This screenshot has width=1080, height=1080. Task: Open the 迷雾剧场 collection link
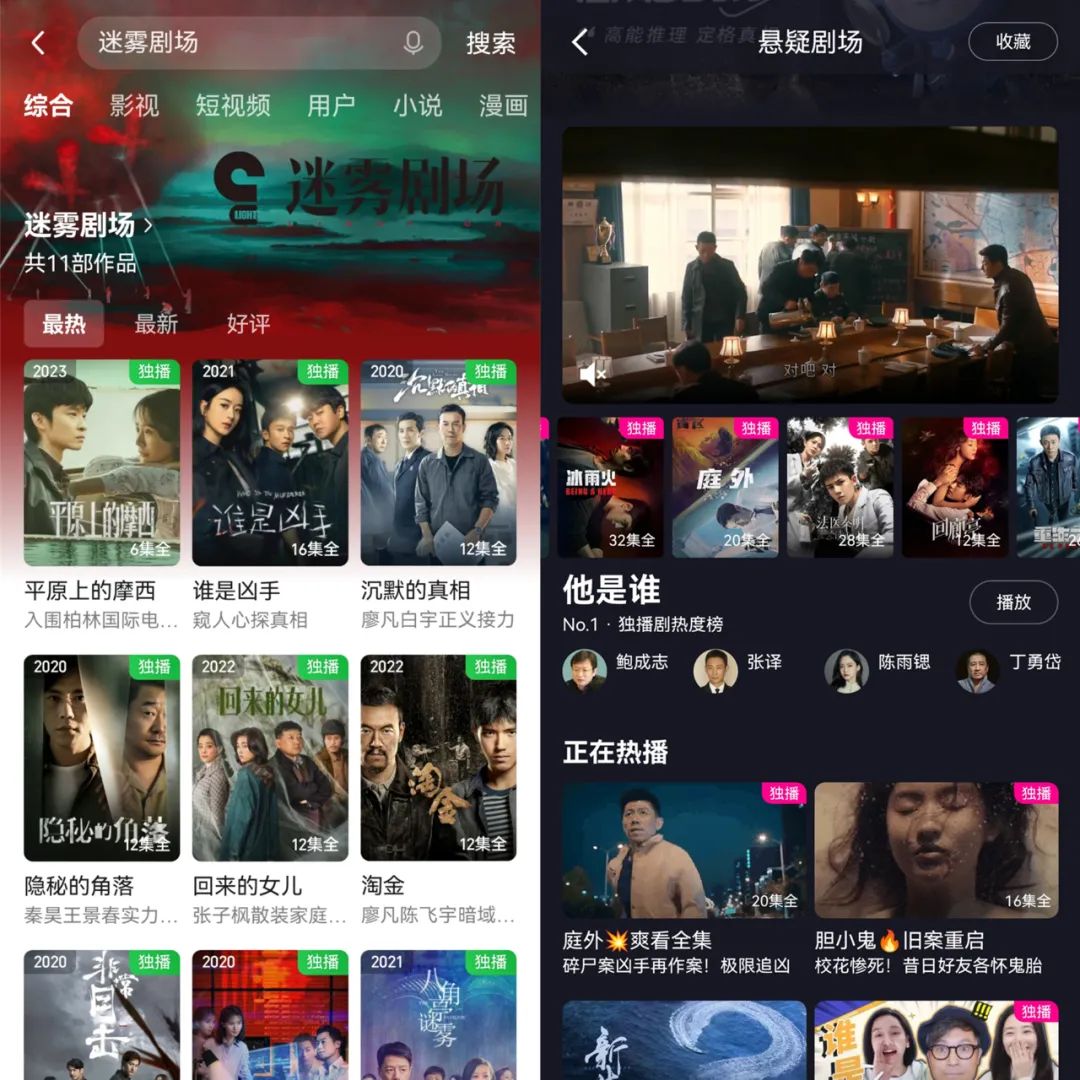point(88,226)
